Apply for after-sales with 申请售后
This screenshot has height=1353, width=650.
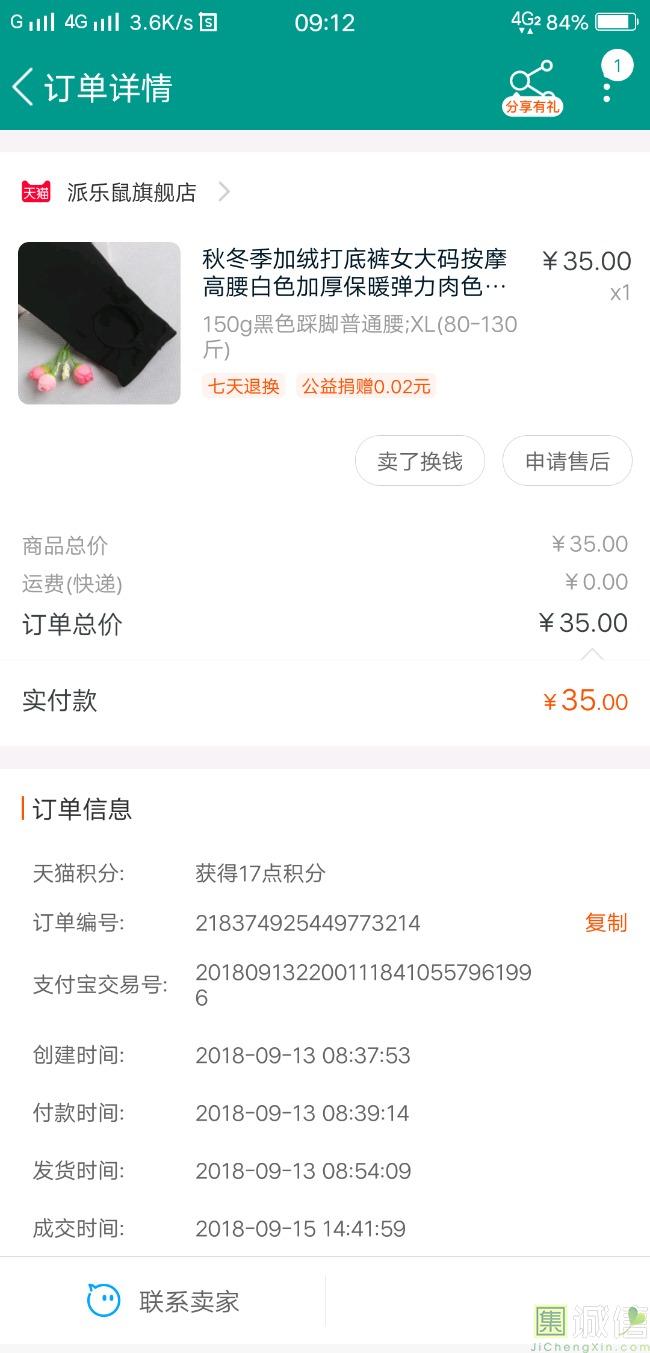[x=567, y=461]
